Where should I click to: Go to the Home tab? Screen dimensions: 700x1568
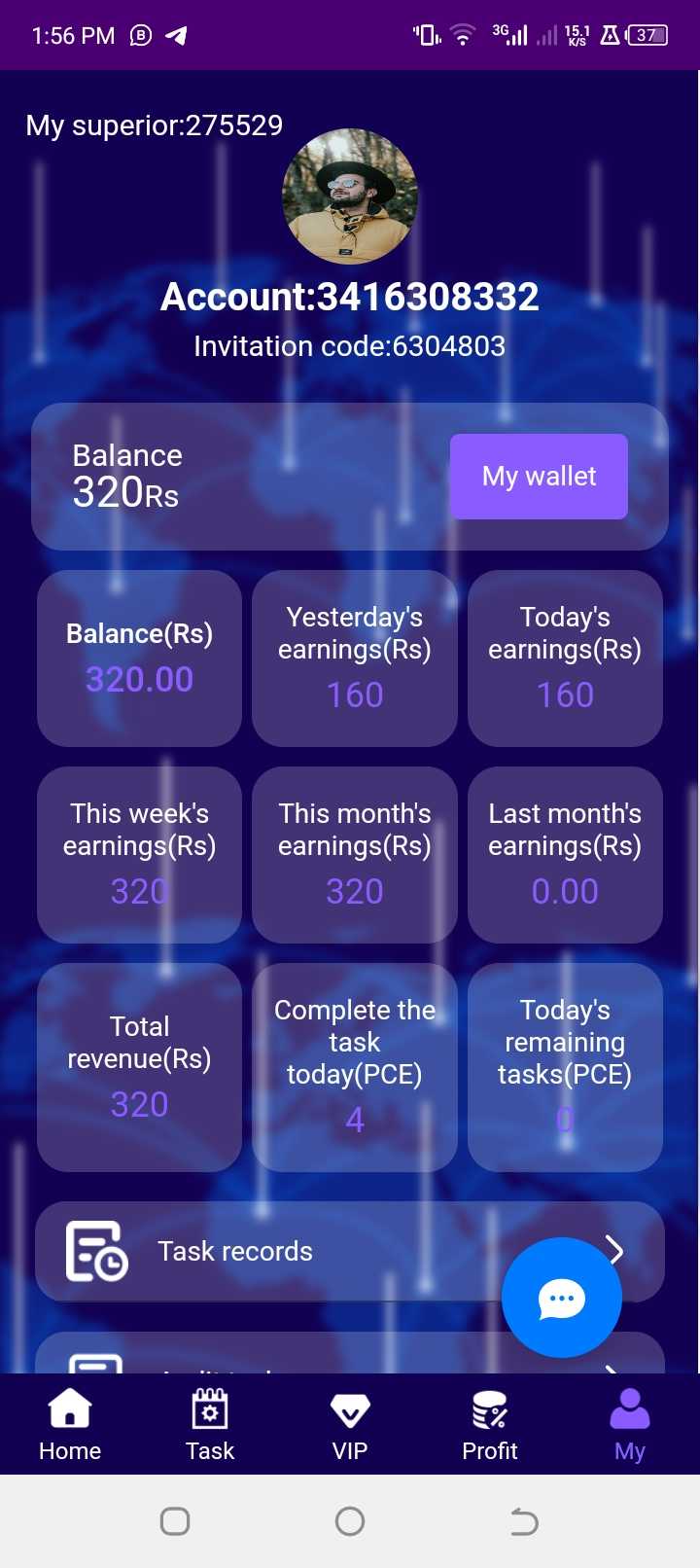(x=70, y=1425)
